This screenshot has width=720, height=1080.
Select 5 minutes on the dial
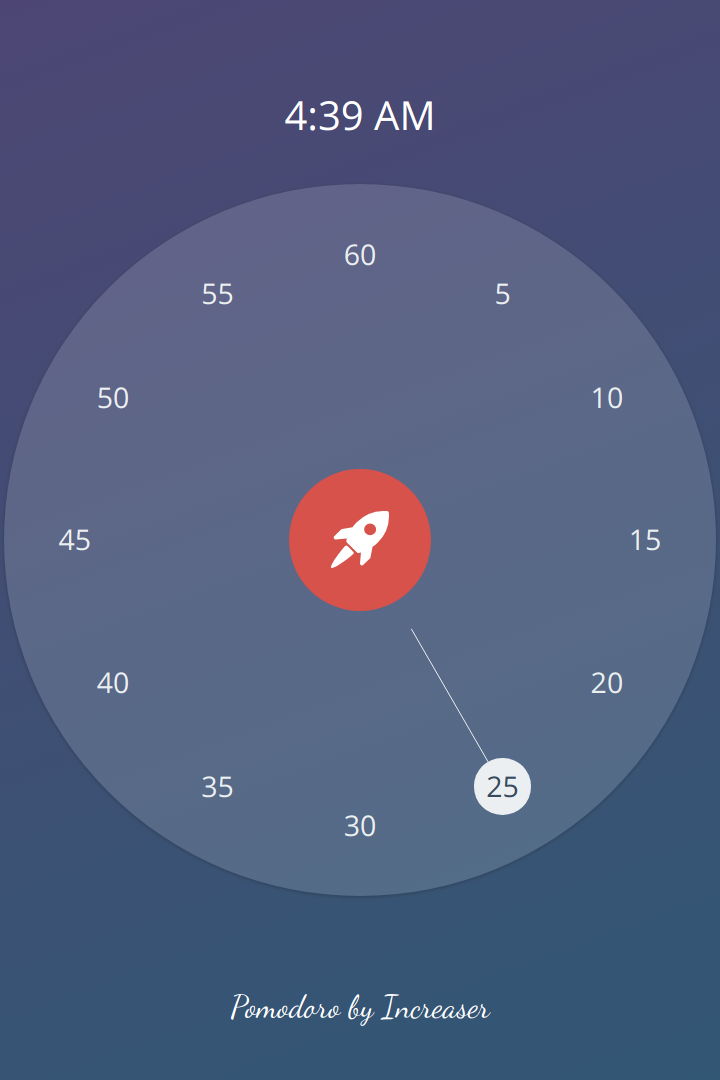(x=502, y=295)
